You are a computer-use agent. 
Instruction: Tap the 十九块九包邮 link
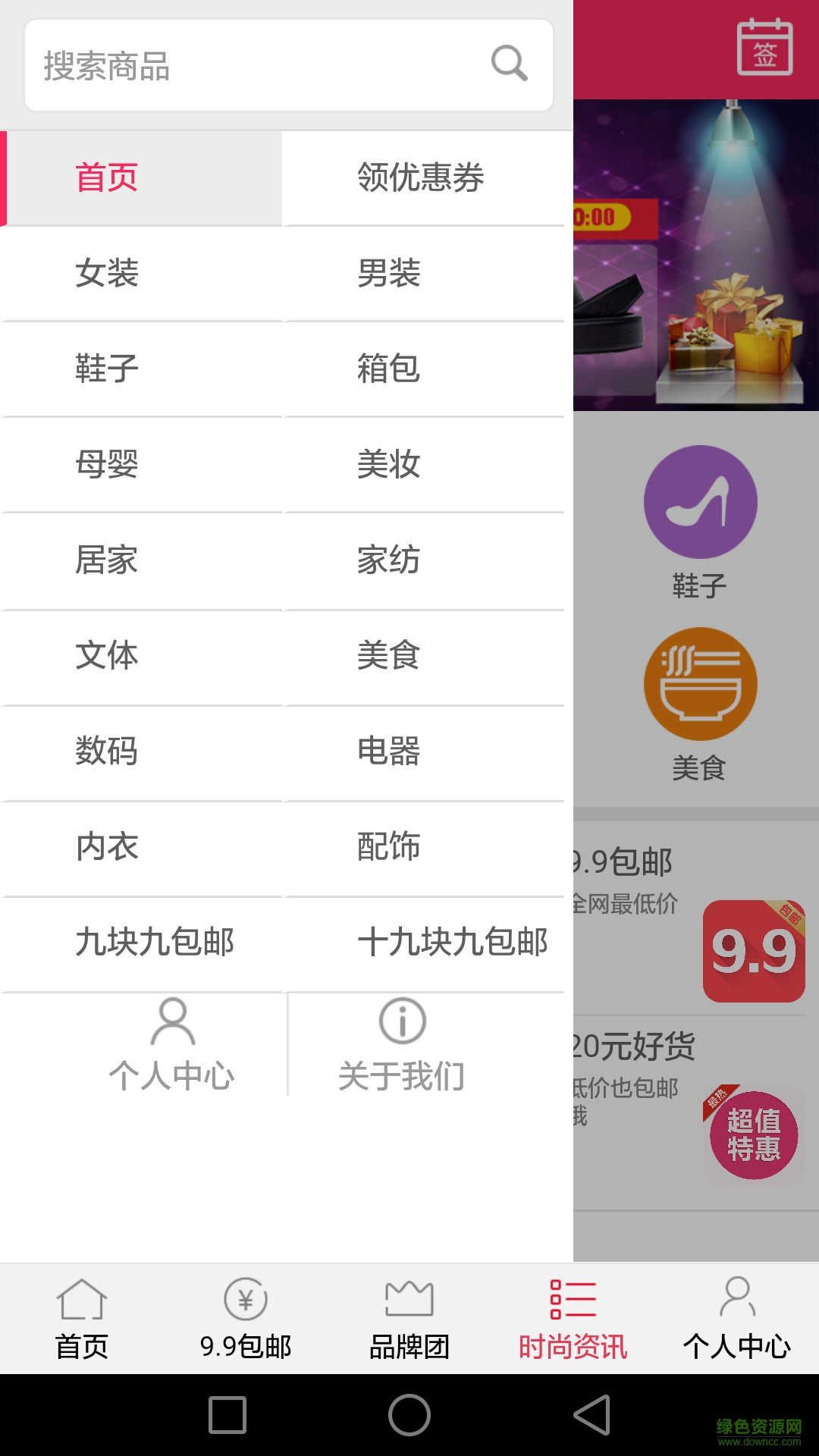click(455, 944)
